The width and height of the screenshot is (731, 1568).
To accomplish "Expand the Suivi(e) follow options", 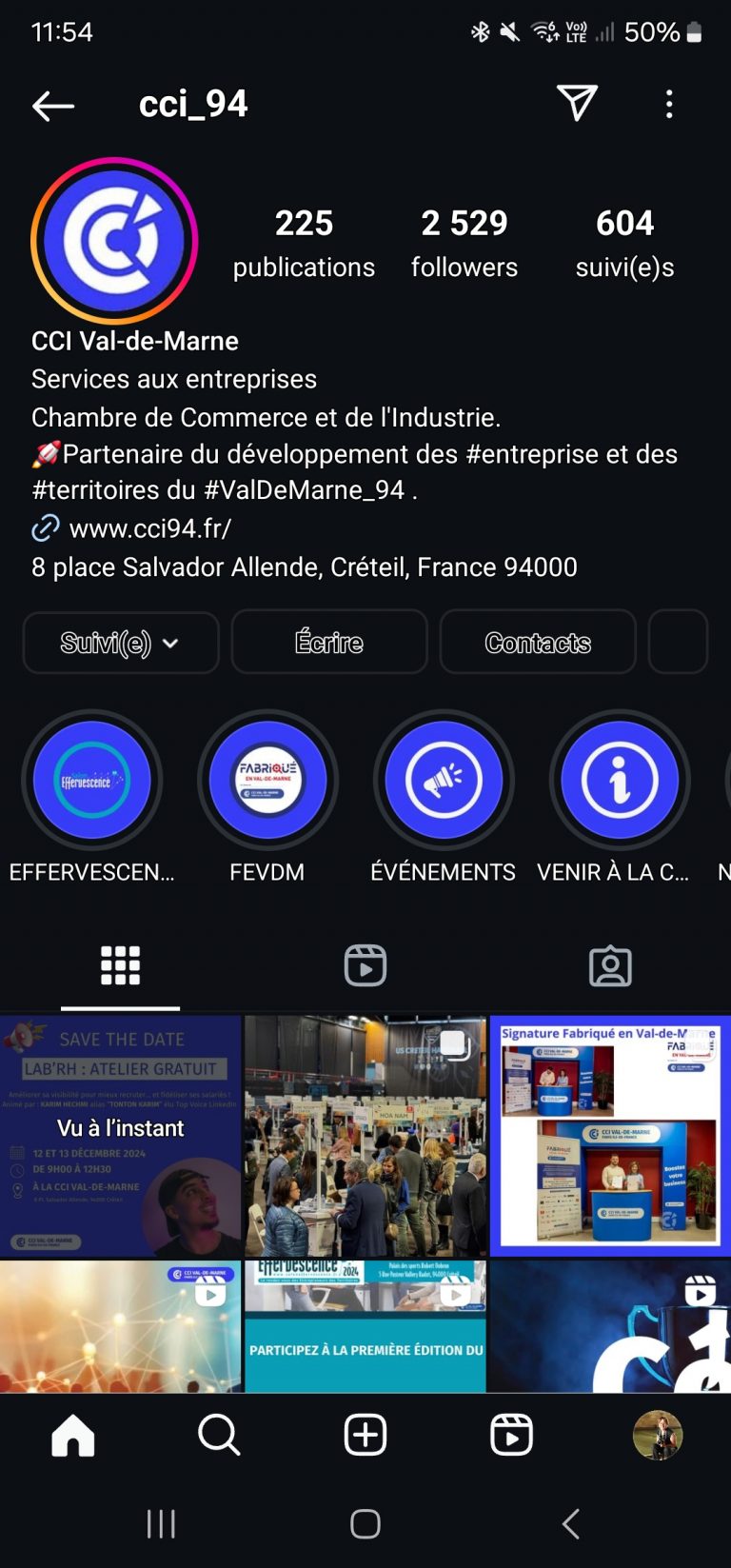I will click(x=121, y=643).
